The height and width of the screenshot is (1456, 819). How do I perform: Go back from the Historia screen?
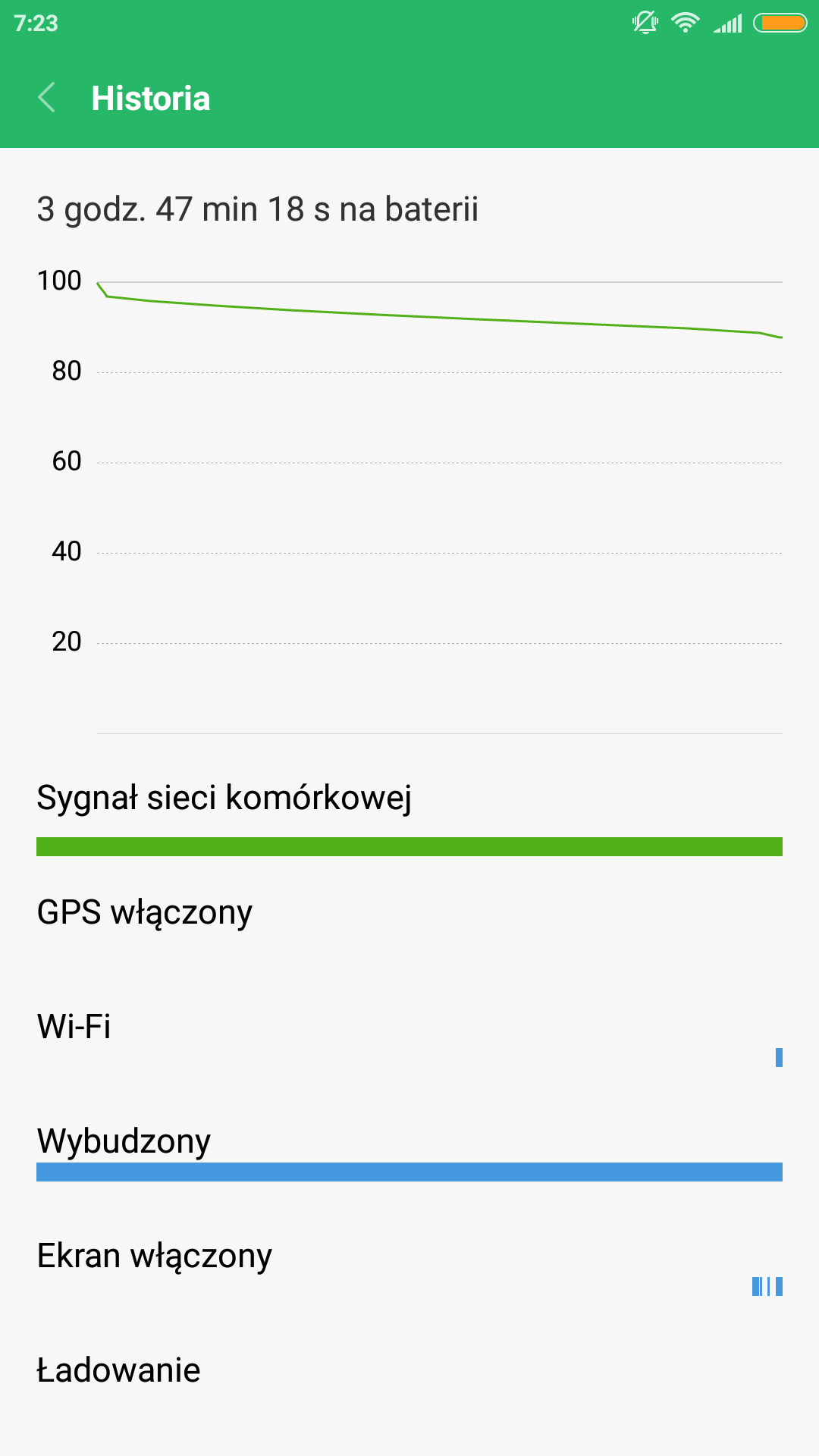click(x=47, y=98)
